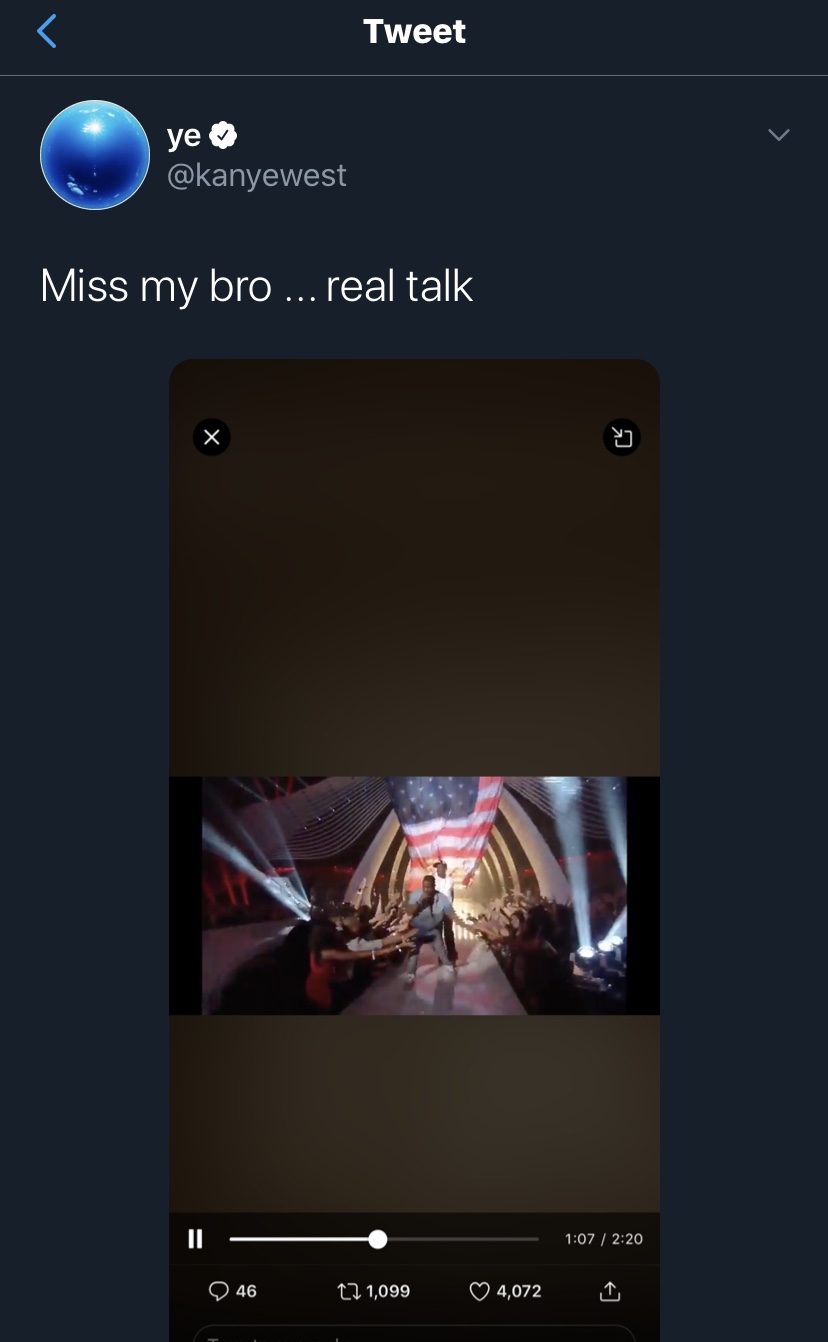Minimize video with the dock icon

[622, 437]
